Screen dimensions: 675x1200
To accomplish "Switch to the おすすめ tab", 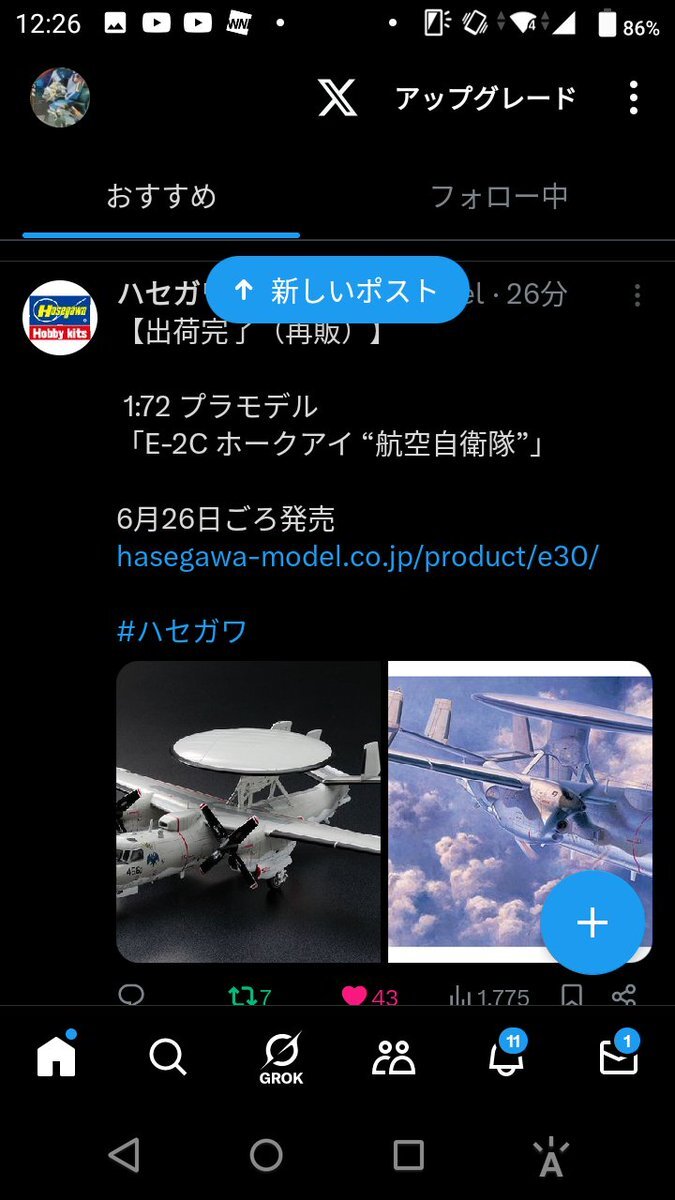I will (x=161, y=196).
